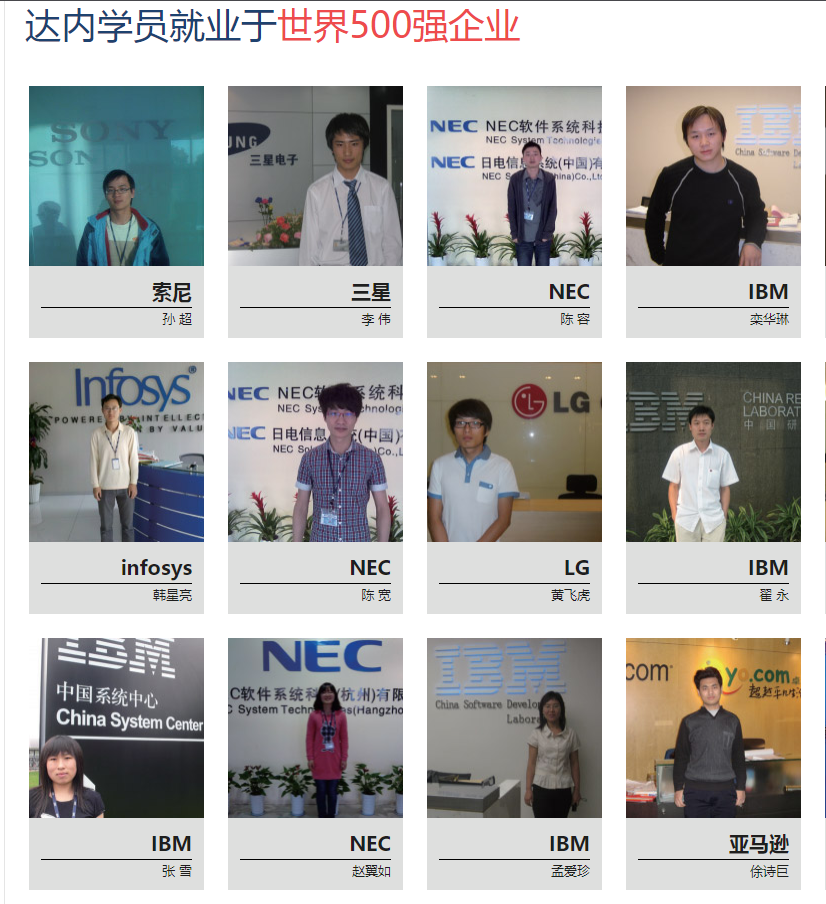Screen dimensions: 826x904
Task: Tap the NEC card of 陈宽
Action: [x=315, y=487]
